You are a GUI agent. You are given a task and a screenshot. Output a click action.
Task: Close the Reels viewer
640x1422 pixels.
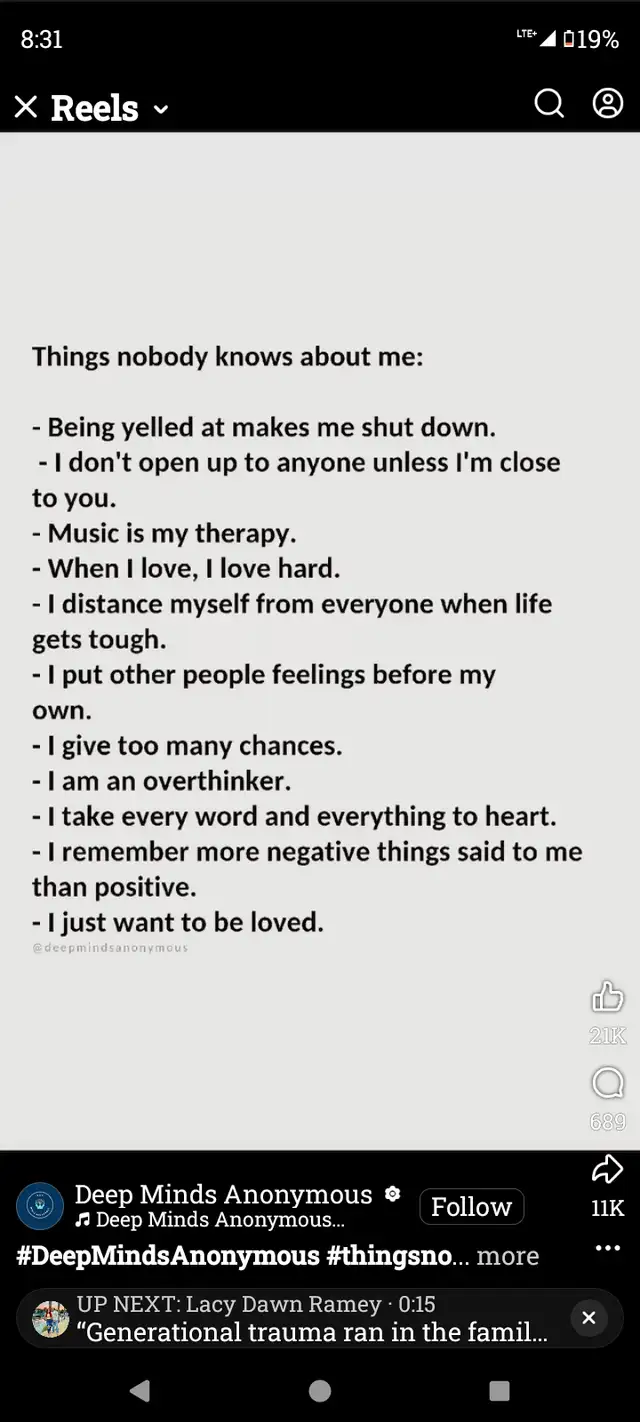pos(26,107)
